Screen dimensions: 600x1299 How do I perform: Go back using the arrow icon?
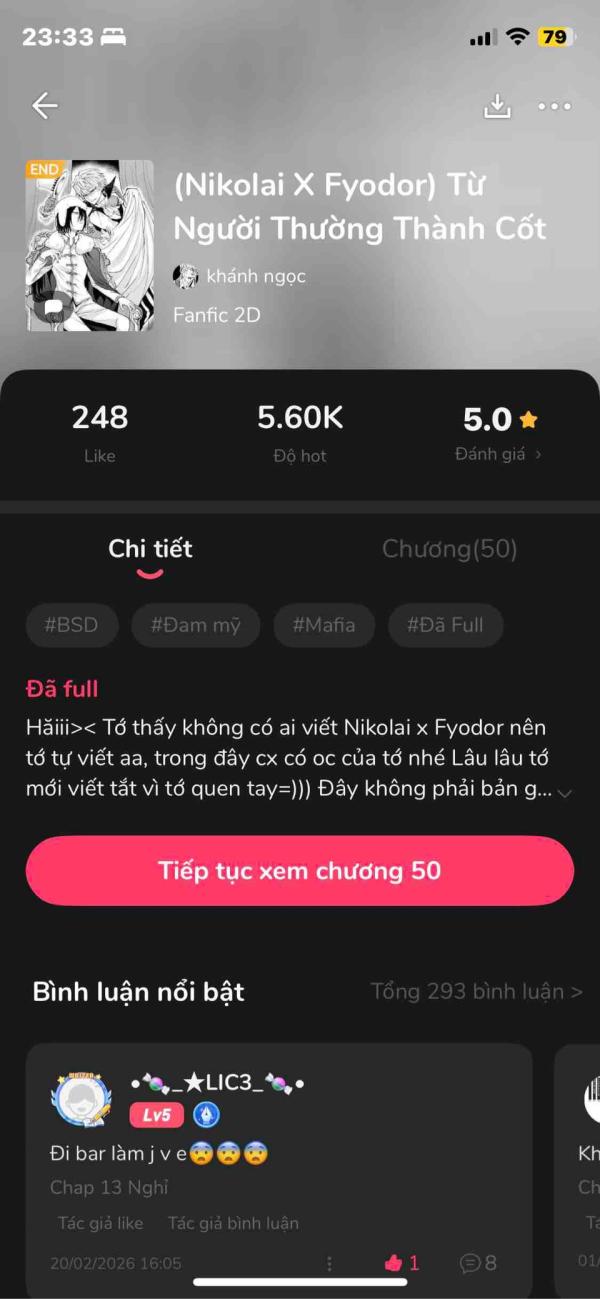pos(45,105)
